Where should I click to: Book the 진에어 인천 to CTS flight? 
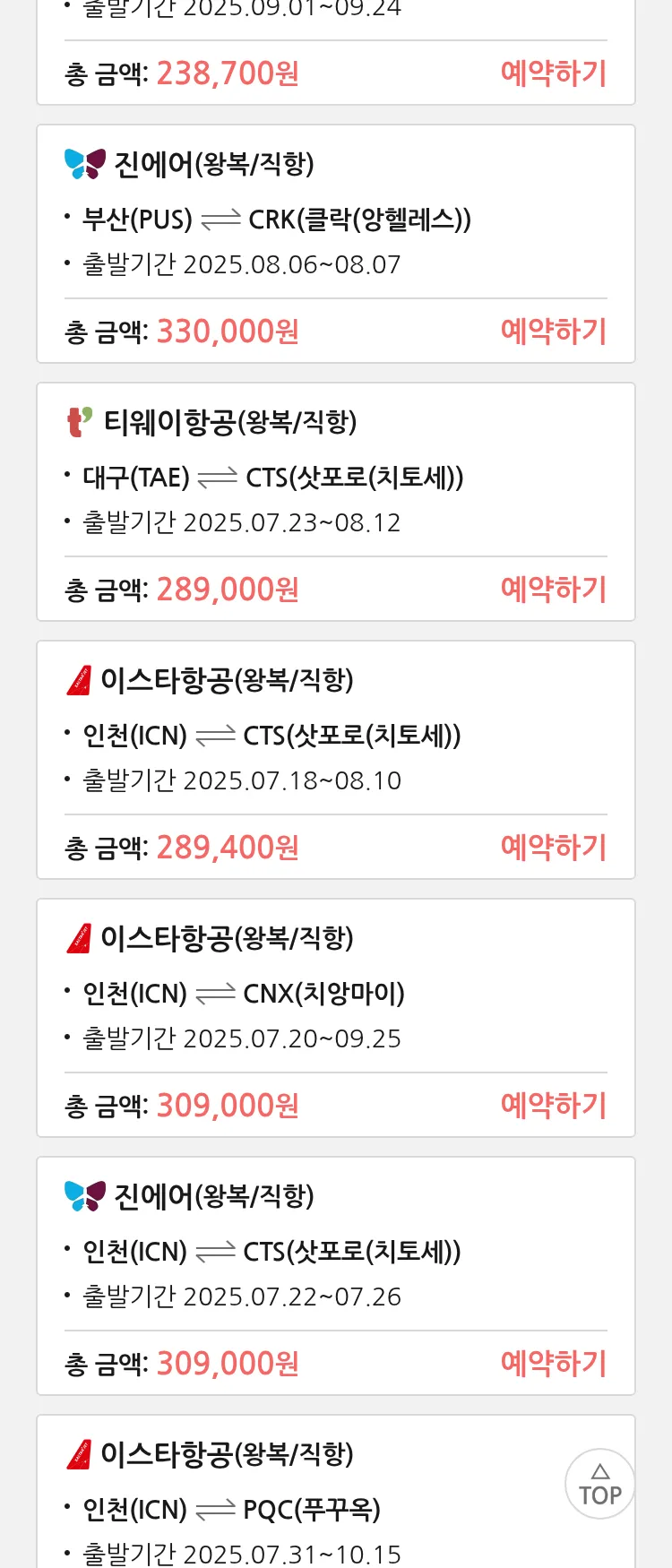(x=553, y=1364)
